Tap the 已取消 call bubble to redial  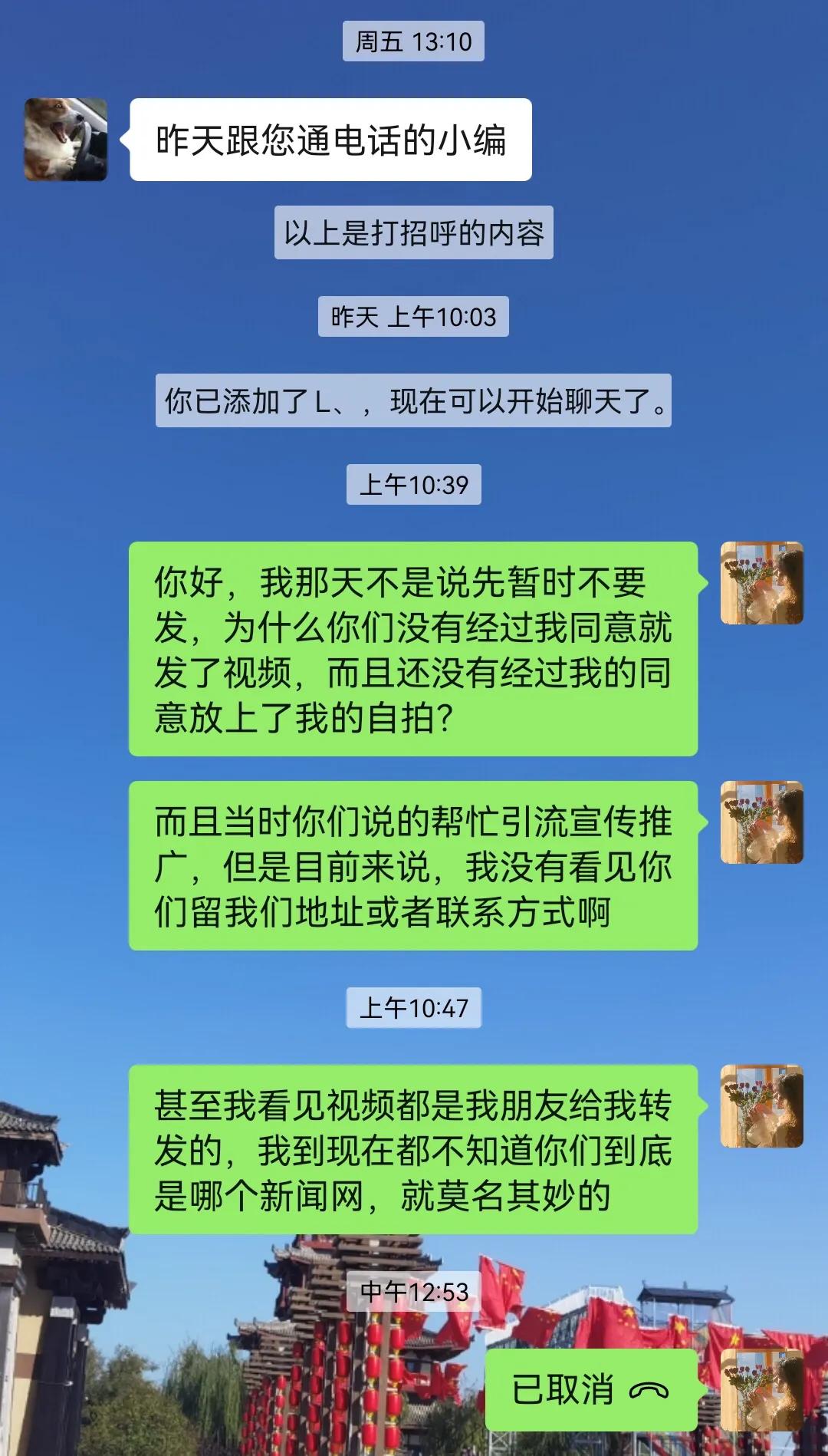click(x=590, y=1389)
